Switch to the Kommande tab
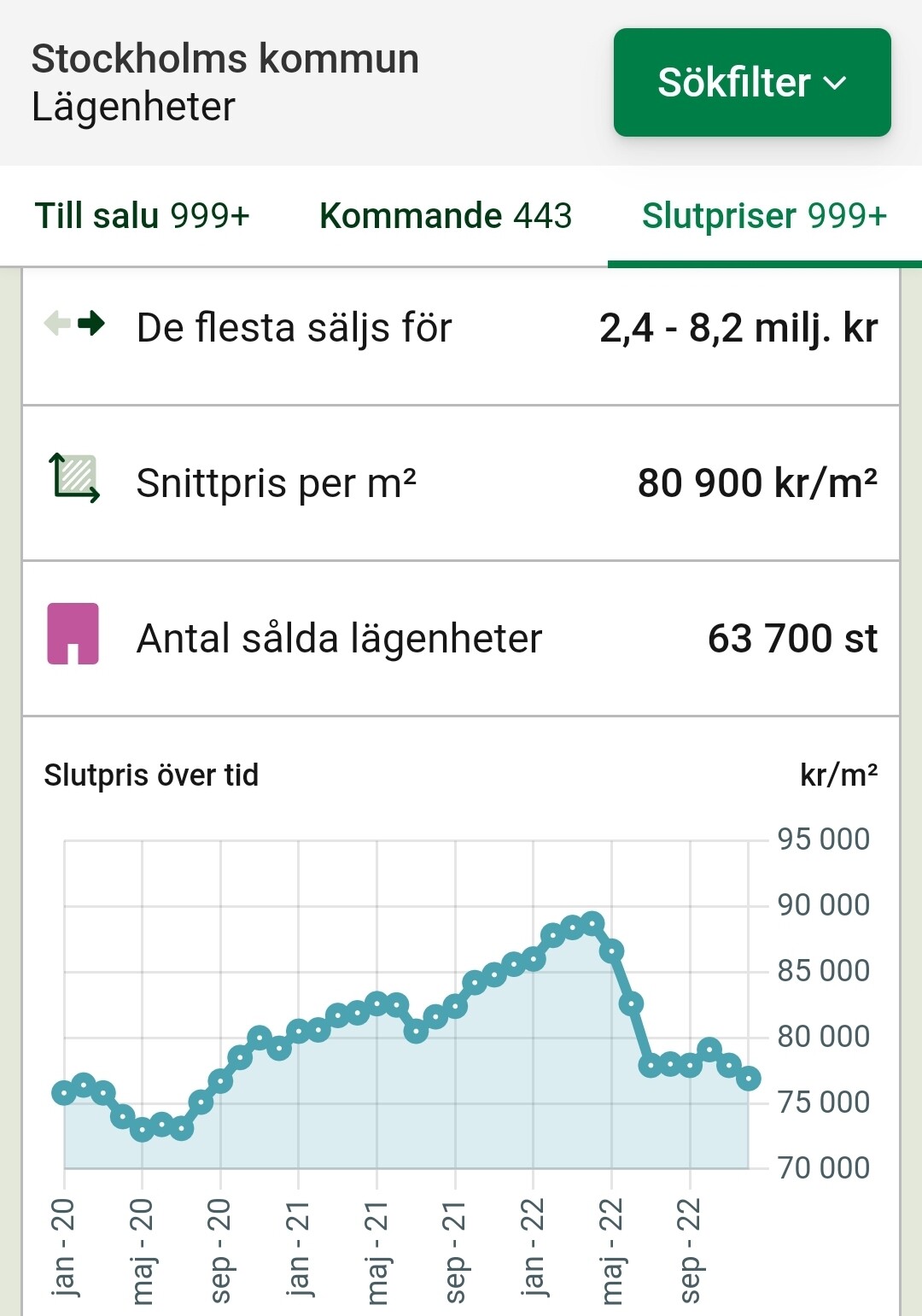 [x=445, y=216]
